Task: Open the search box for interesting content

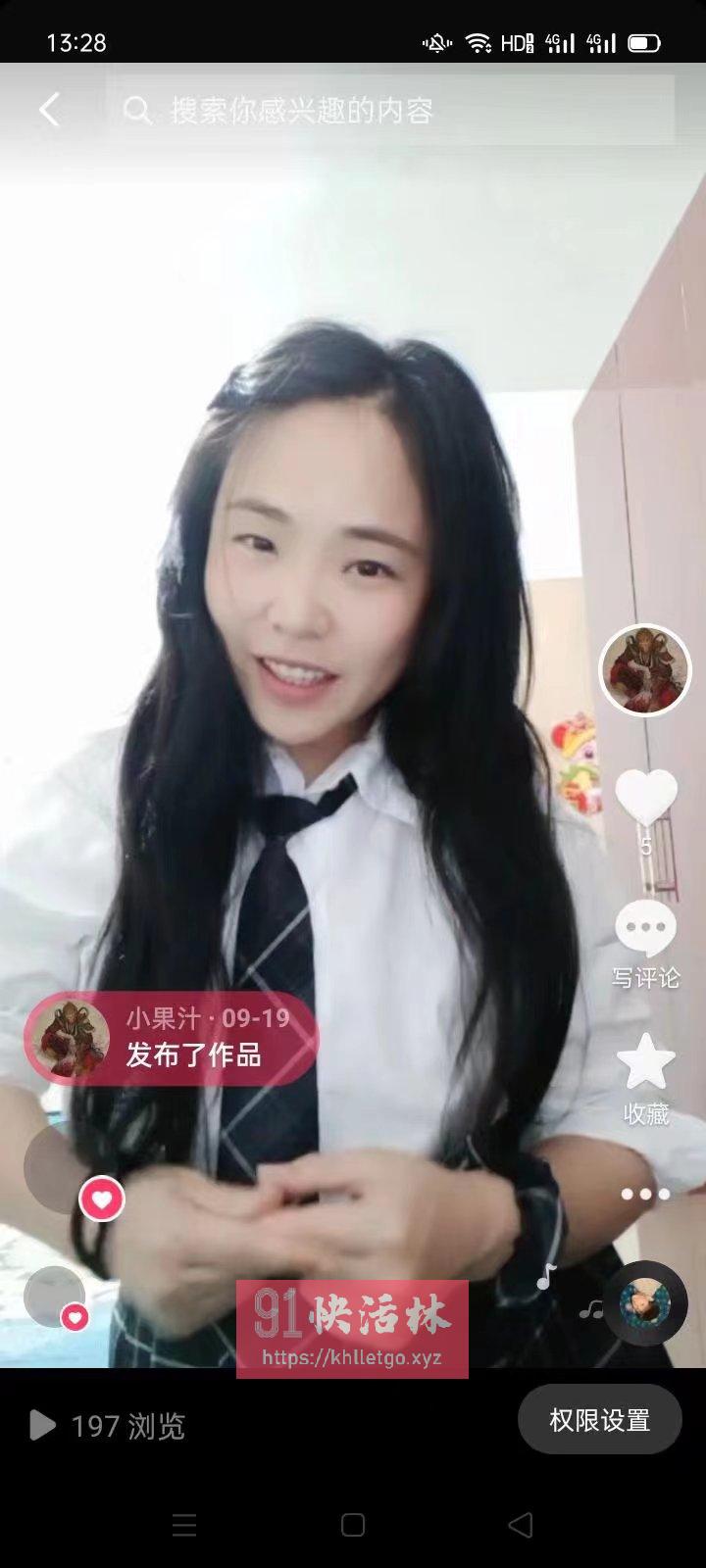Action: pyautogui.click(x=390, y=110)
